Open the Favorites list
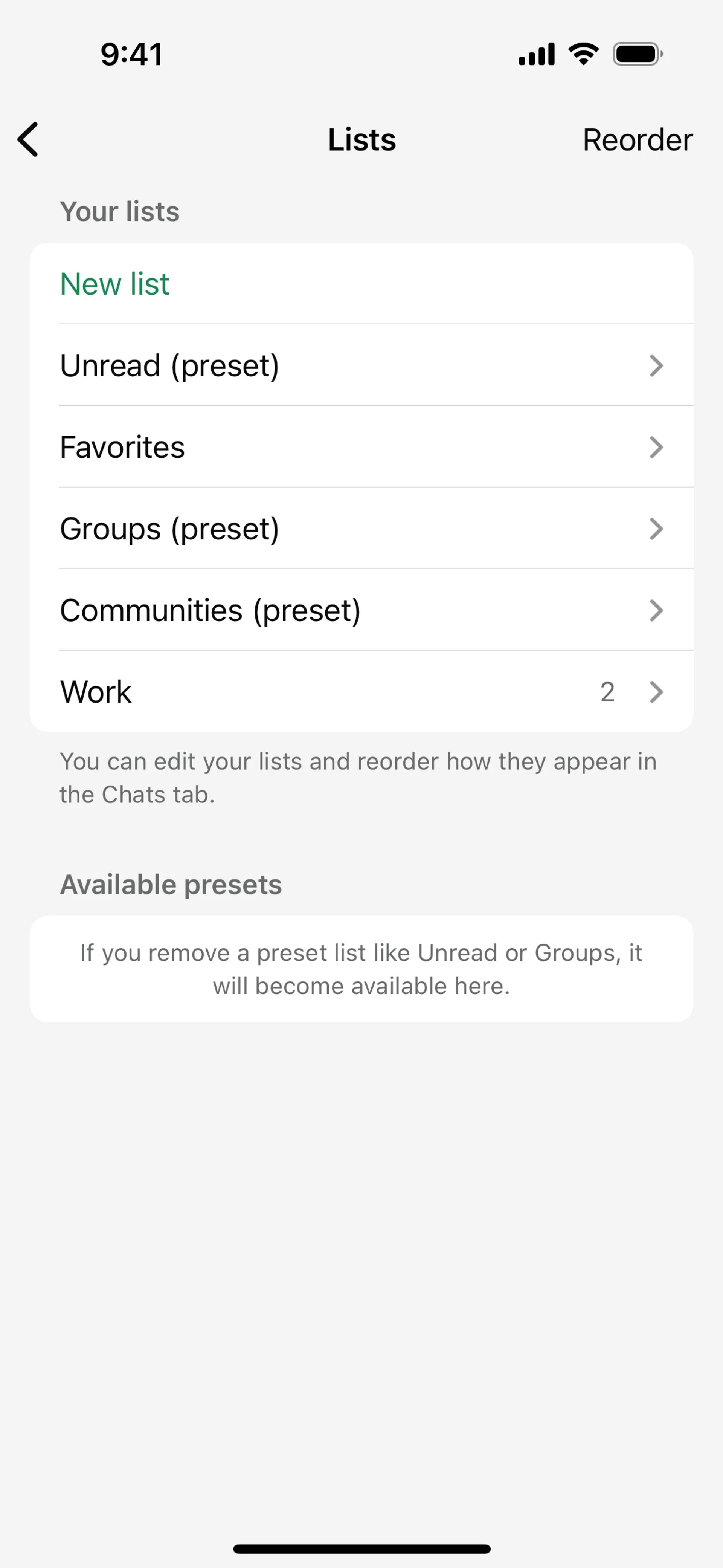This screenshot has width=723, height=1568. pos(361,447)
